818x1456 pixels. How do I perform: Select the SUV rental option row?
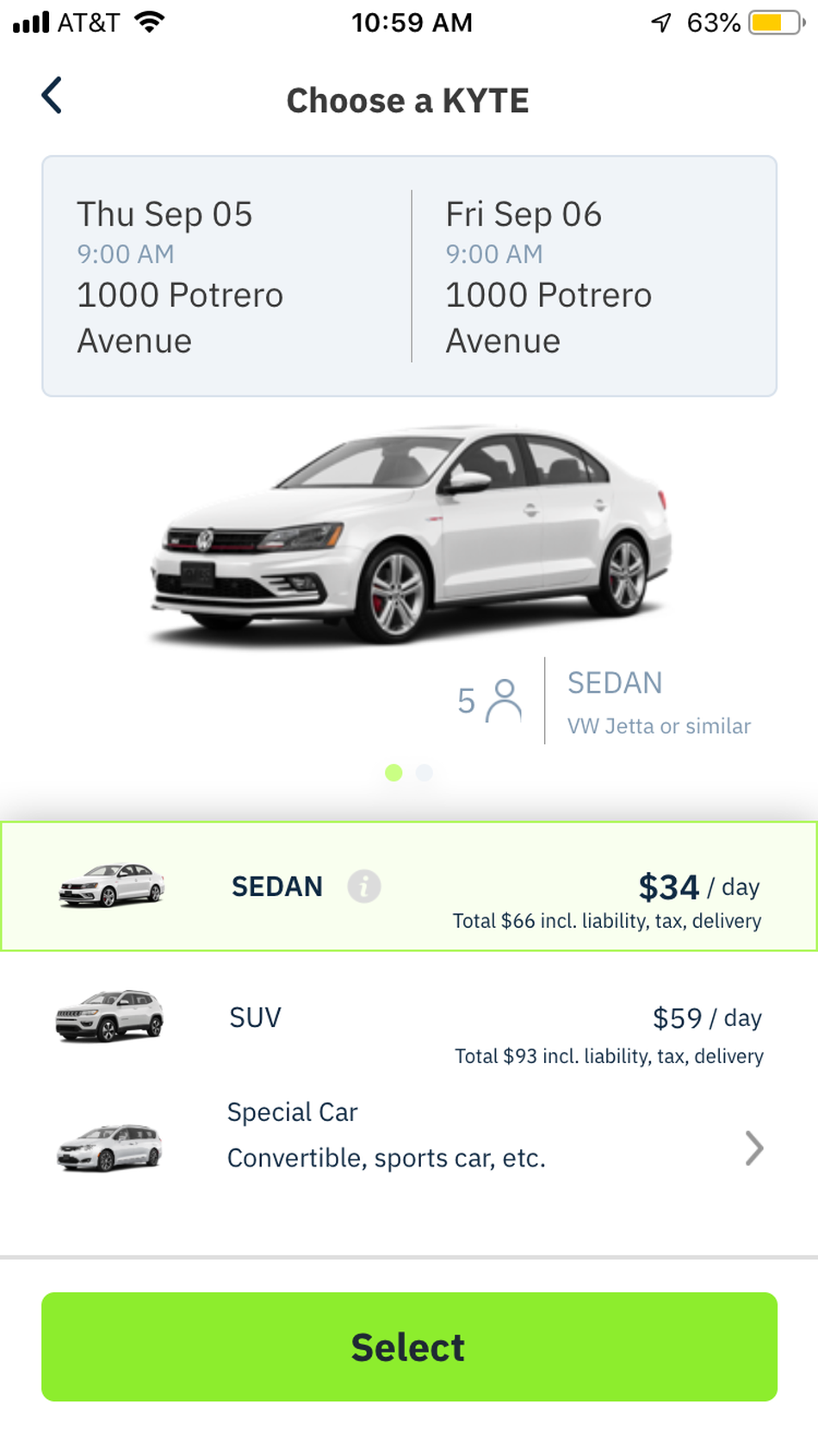coord(409,1025)
